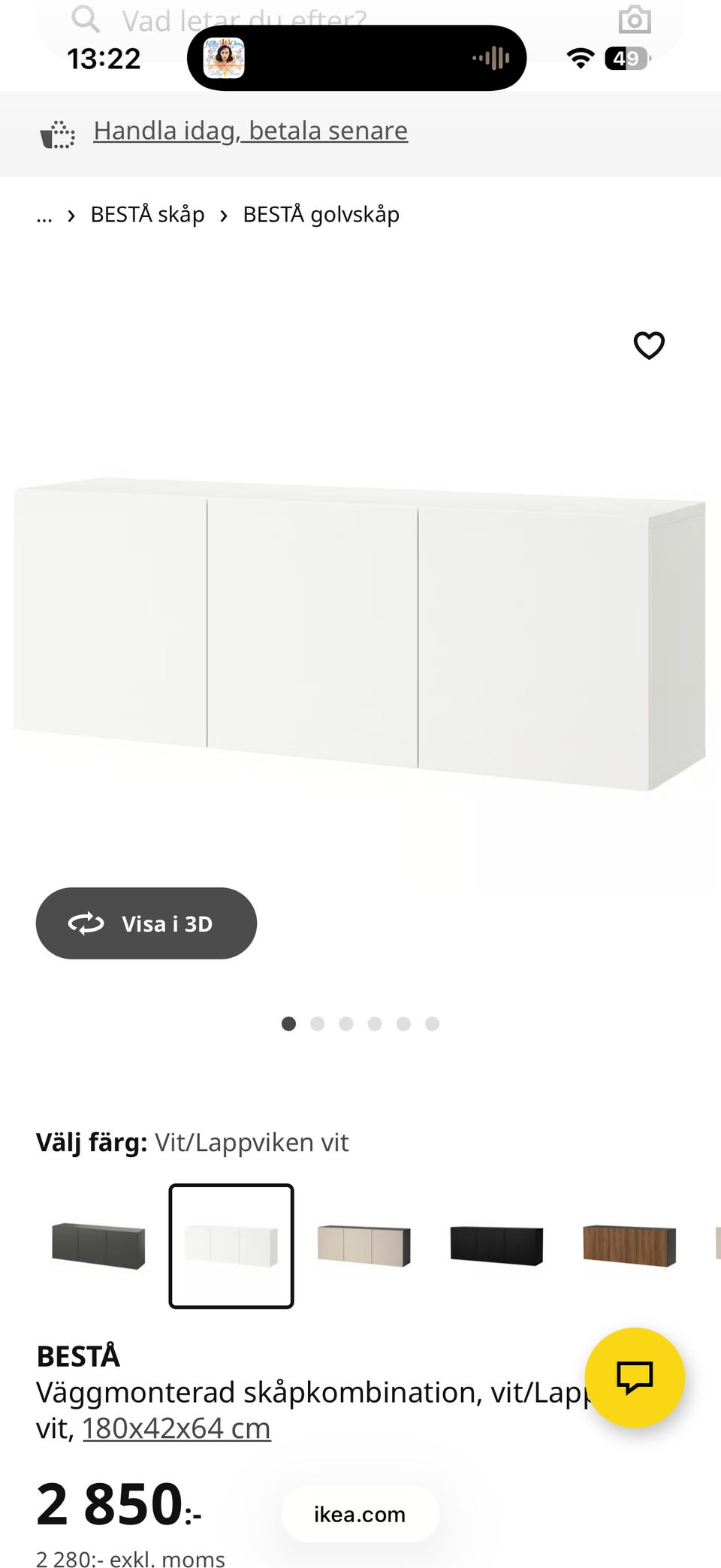
Task: Select the walnut brown swatch
Action: click(629, 1245)
